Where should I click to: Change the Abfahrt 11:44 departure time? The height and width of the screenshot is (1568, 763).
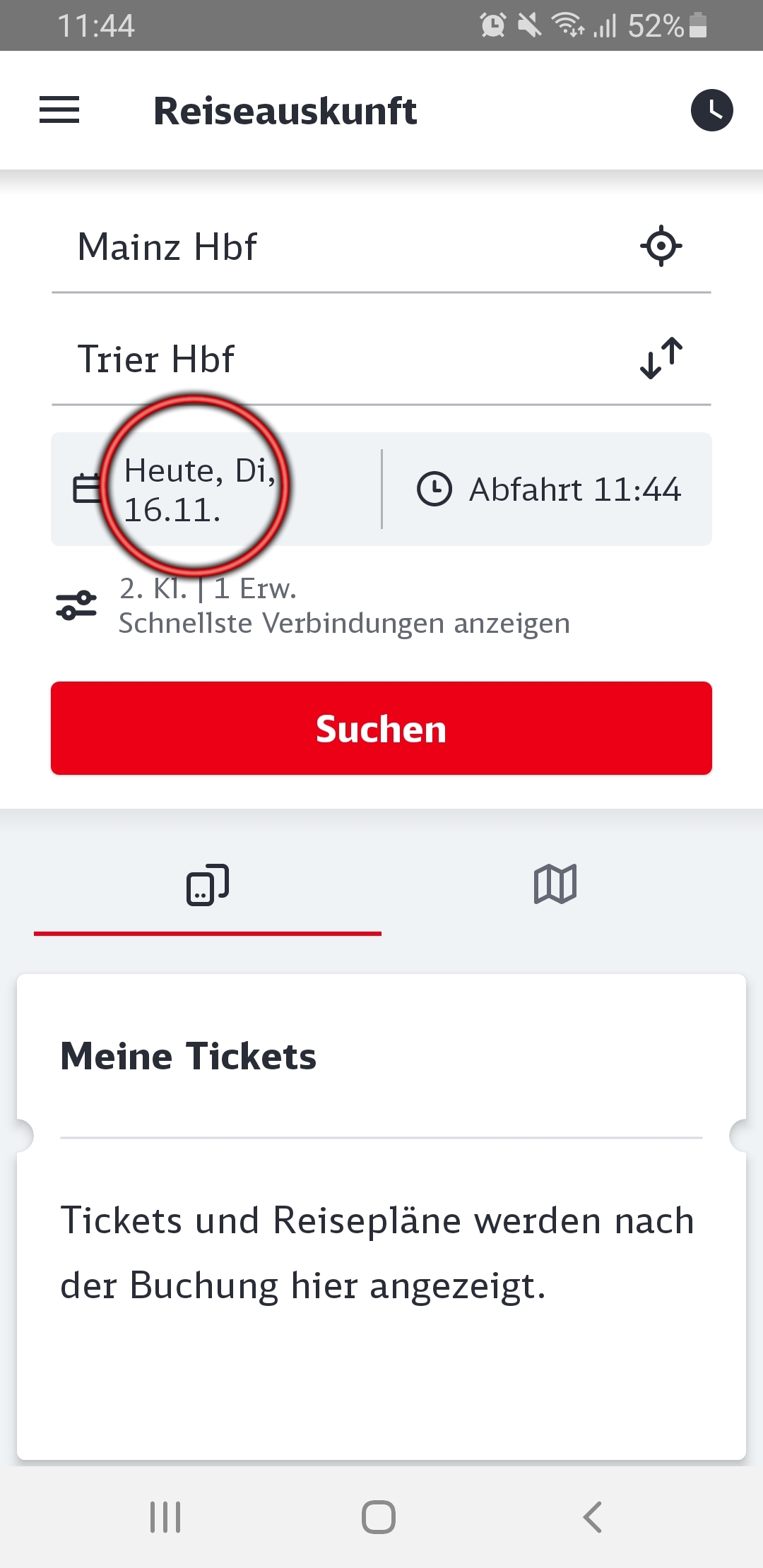(x=548, y=489)
